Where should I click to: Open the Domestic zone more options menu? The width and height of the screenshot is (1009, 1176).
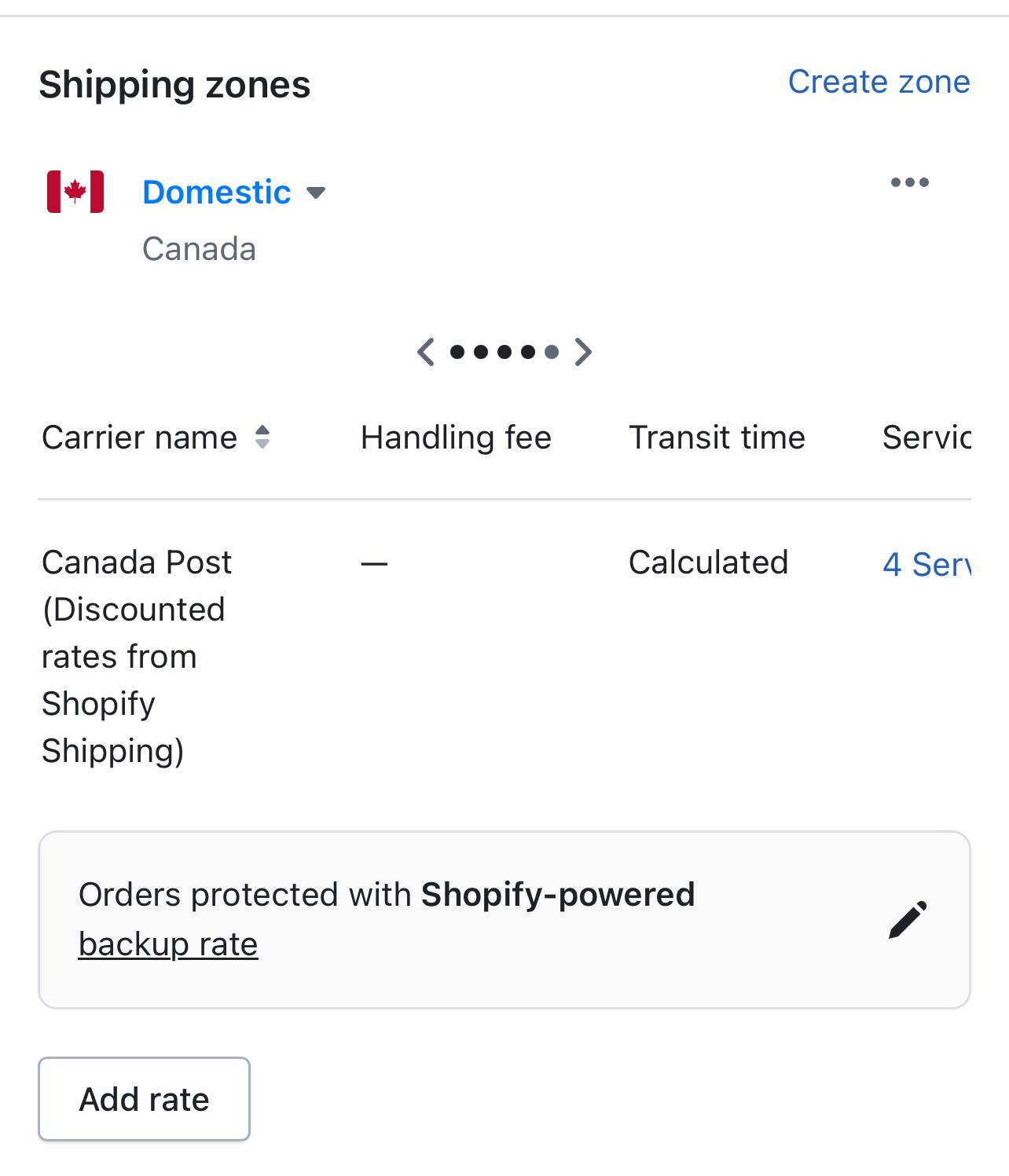[x=909, y=182]
